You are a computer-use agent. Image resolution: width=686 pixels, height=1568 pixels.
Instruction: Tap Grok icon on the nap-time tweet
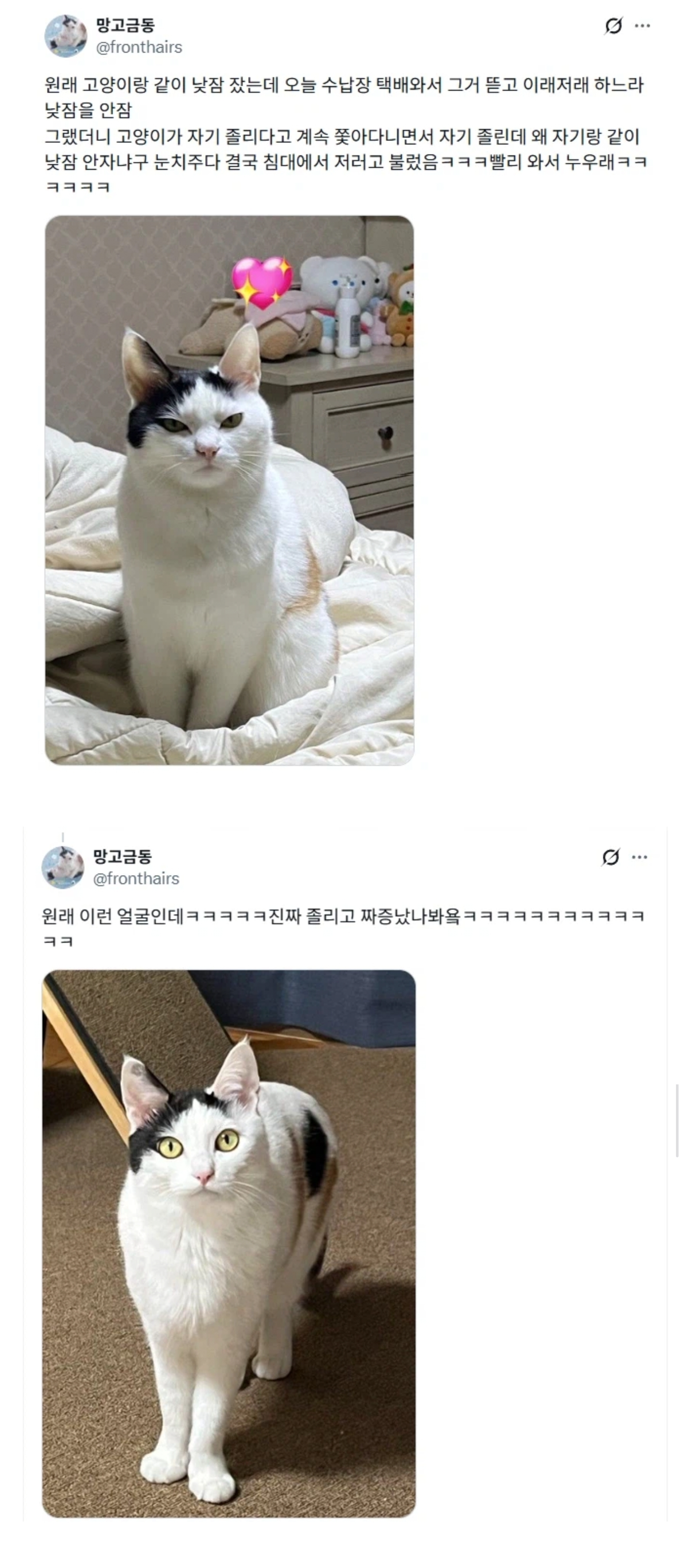(613, 26)
